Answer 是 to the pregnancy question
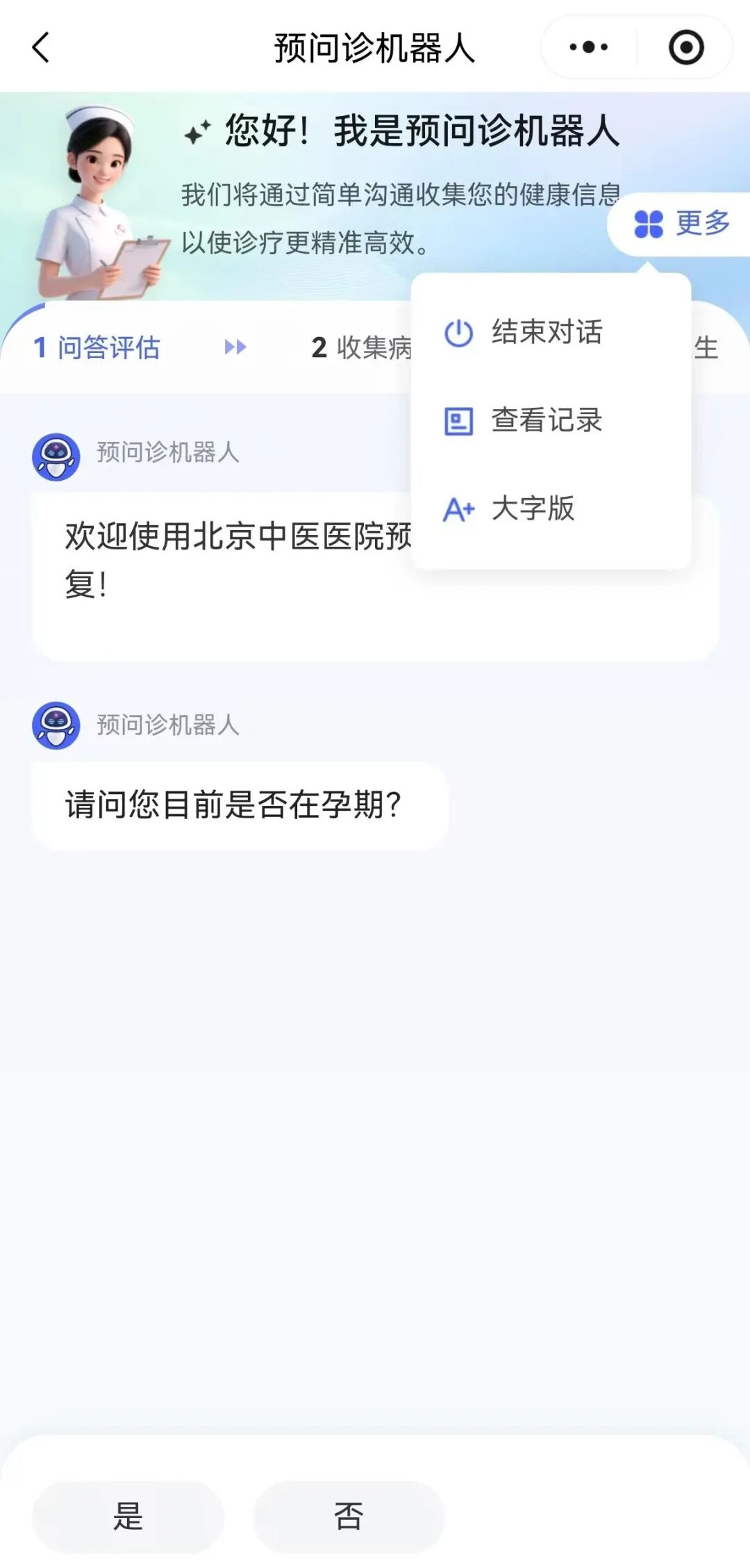Screen dimensions: 750x1568 [128, 1516]
